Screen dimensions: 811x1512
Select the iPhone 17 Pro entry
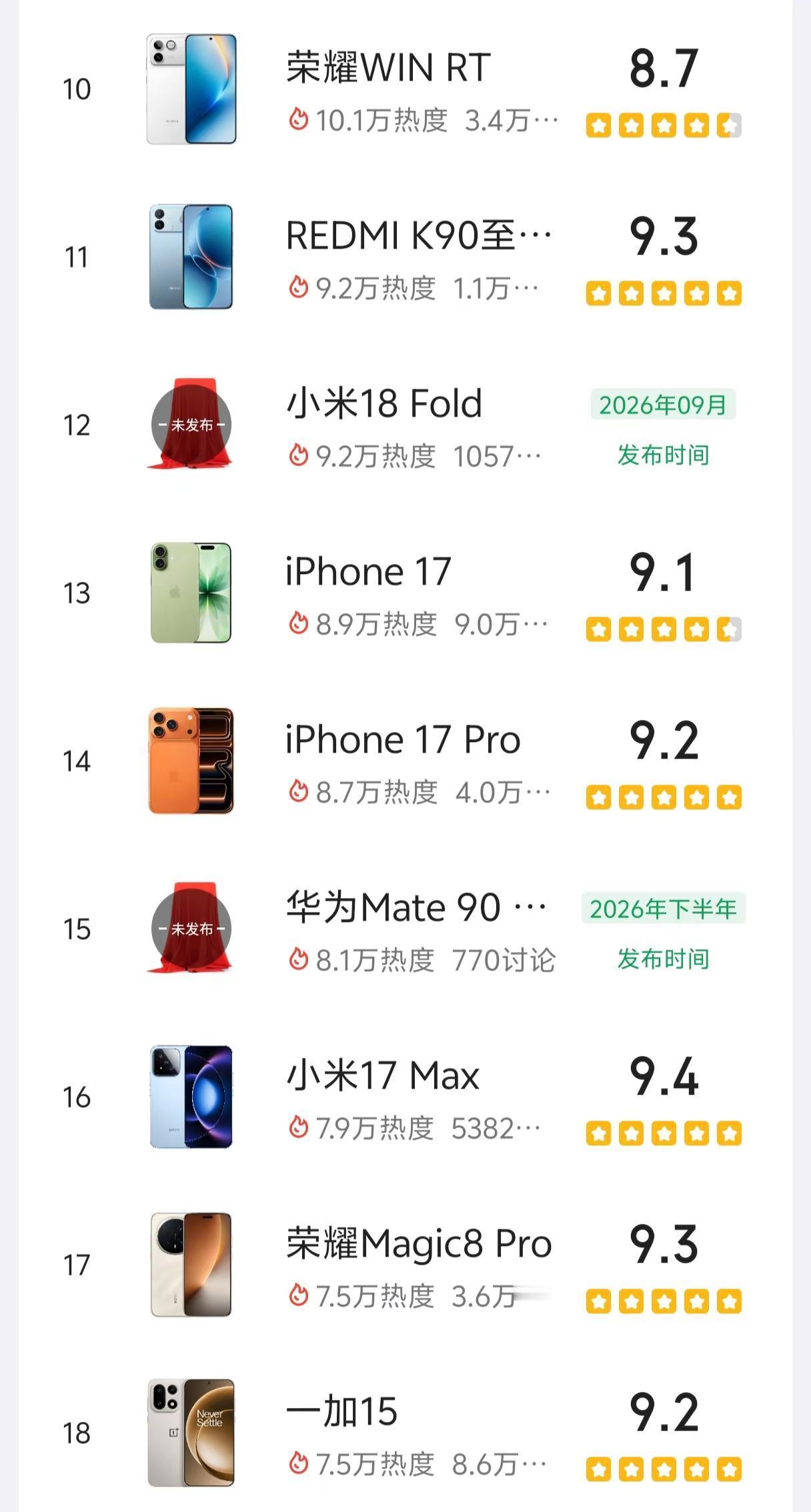point(405,761)
